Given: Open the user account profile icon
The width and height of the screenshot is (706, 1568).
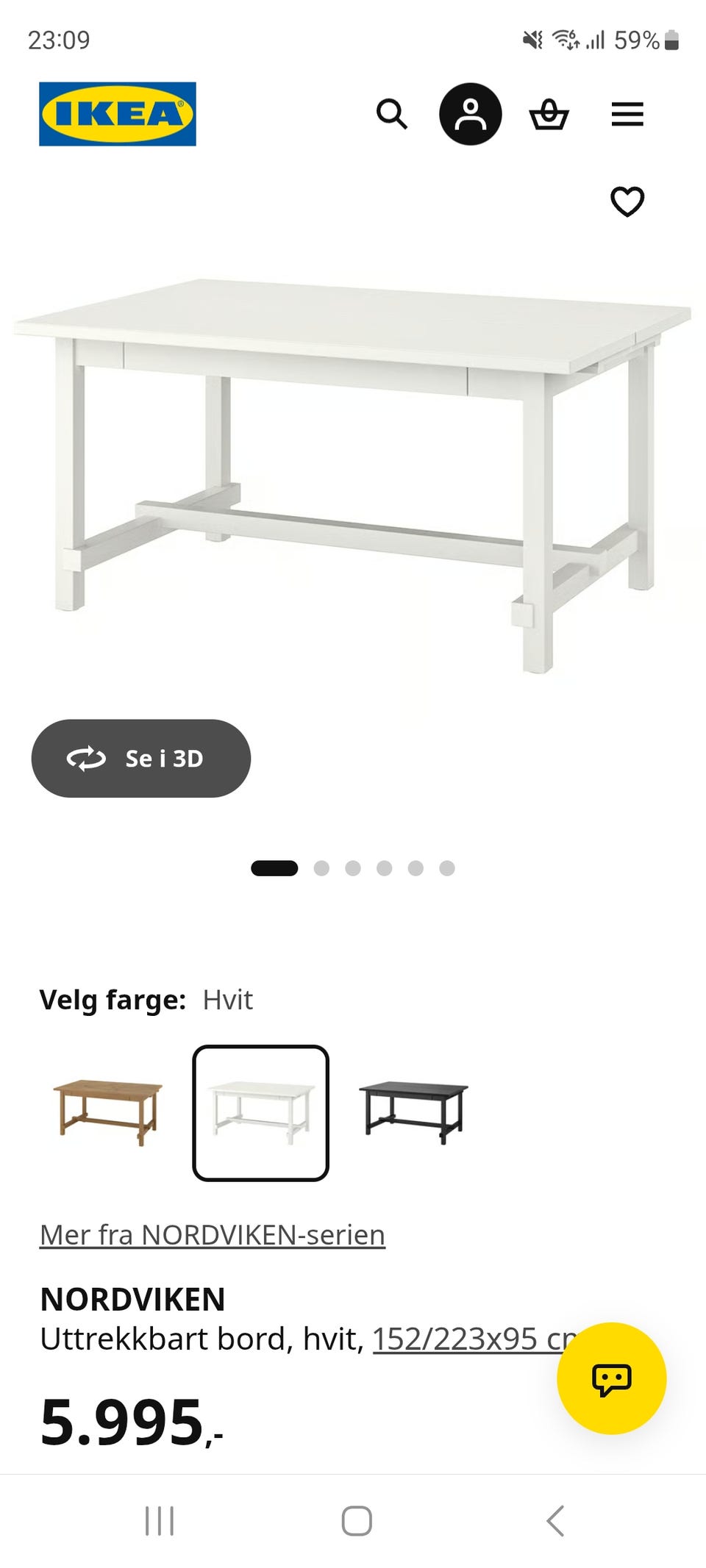Looking at the screenshot, I should 471,114.
